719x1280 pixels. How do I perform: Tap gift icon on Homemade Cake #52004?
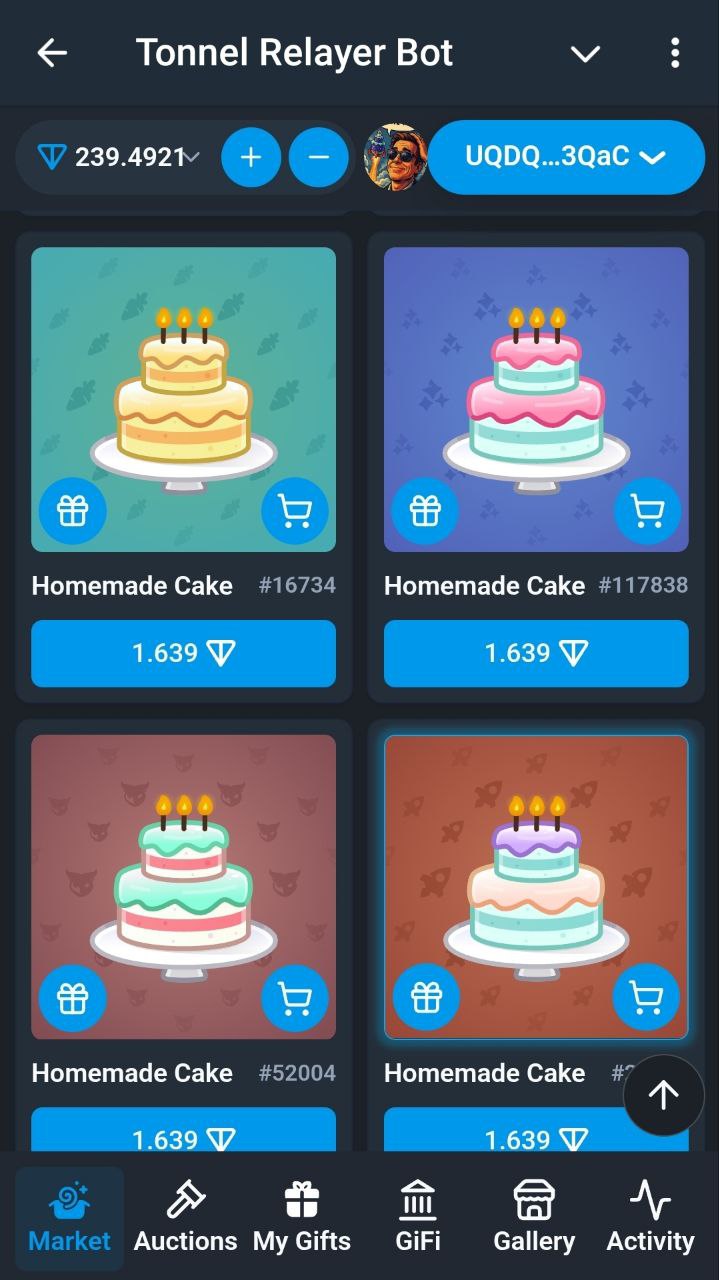click(72, 998)
